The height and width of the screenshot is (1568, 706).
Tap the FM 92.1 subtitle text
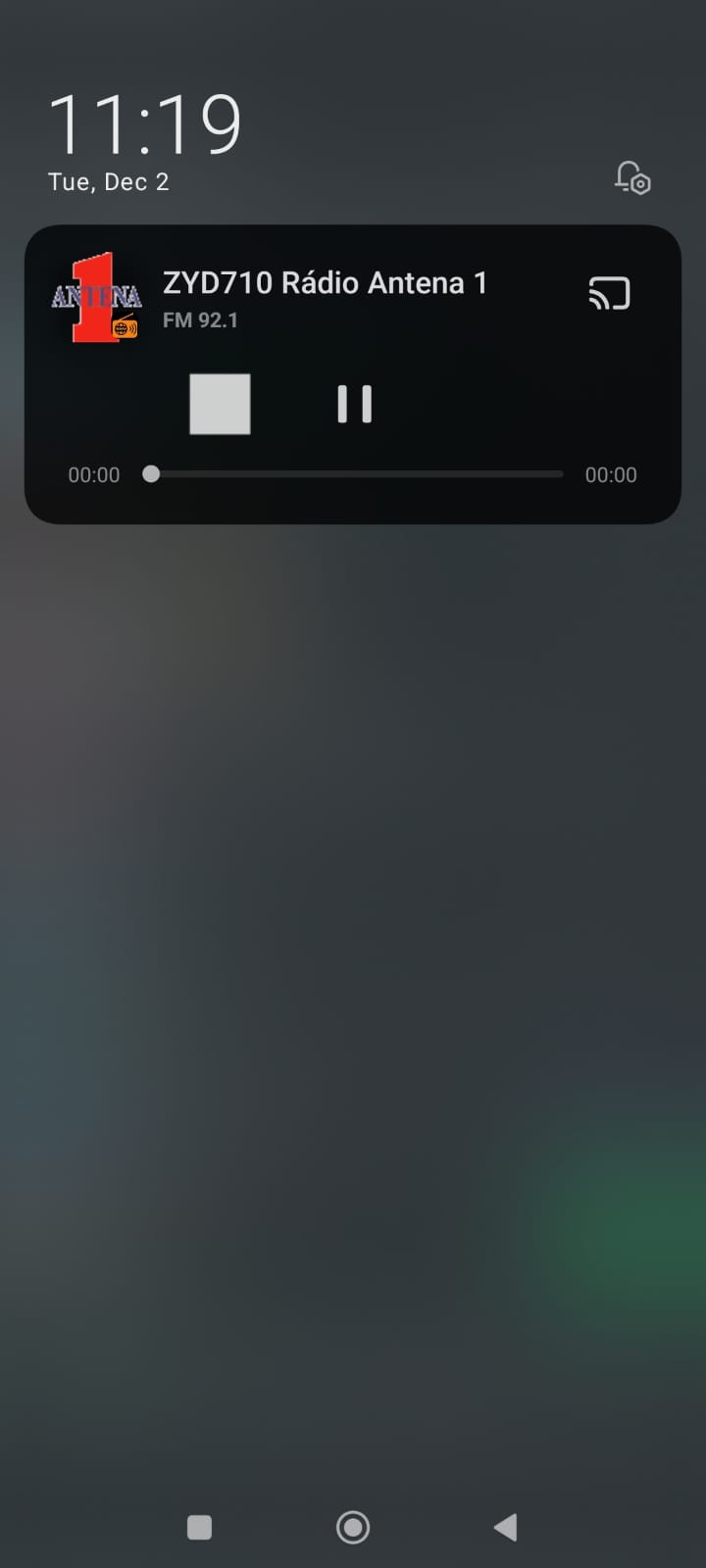(200, 319)
